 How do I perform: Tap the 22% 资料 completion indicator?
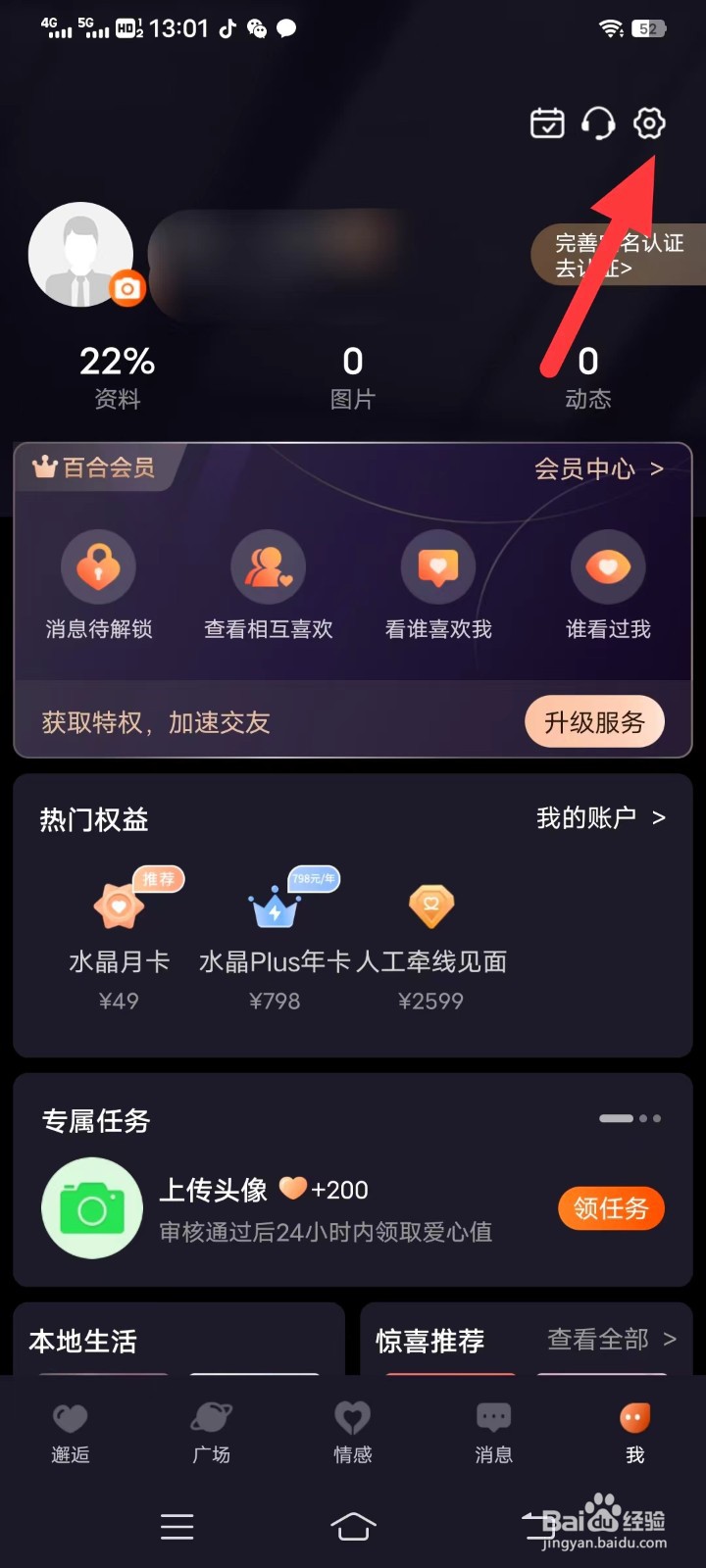coord(118,374)
